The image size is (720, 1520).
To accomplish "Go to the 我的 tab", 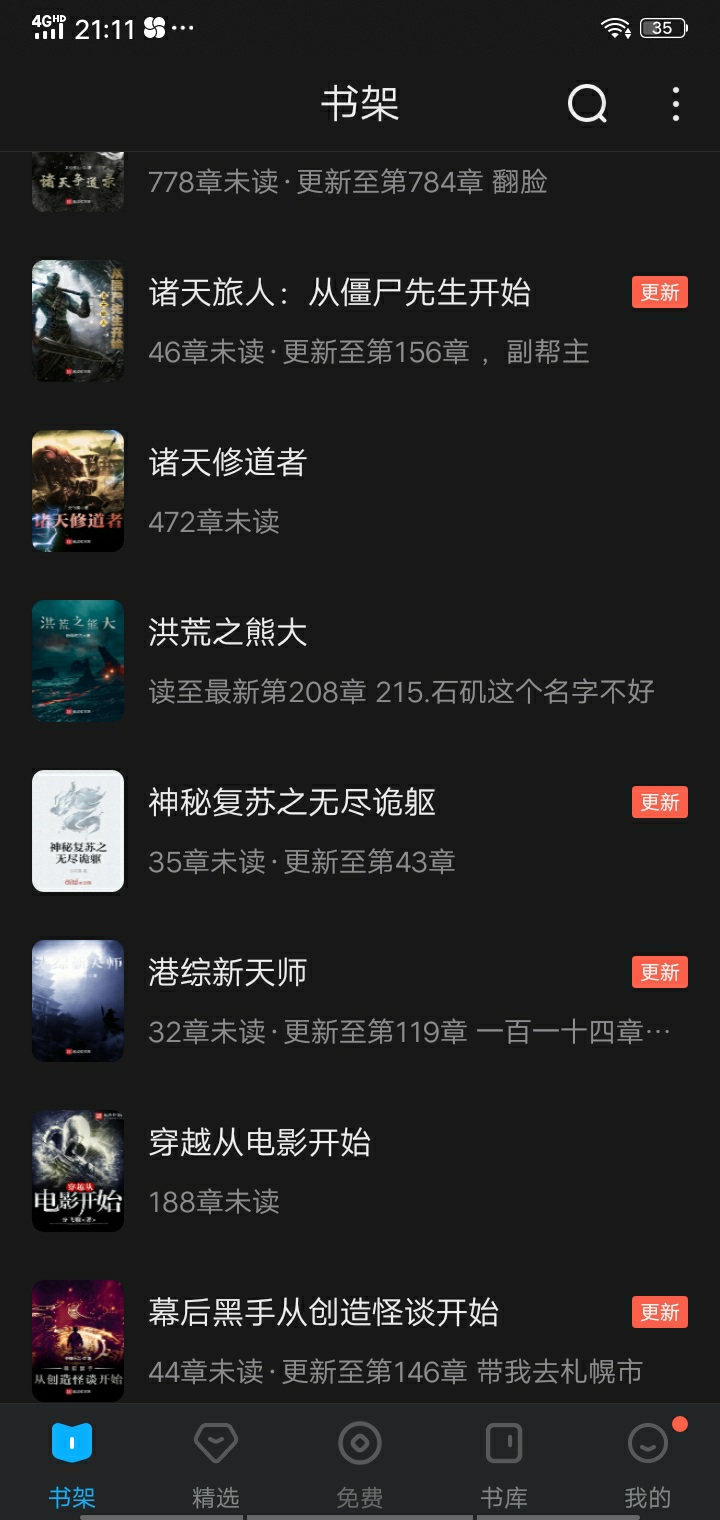I will tap(648, 1464).
